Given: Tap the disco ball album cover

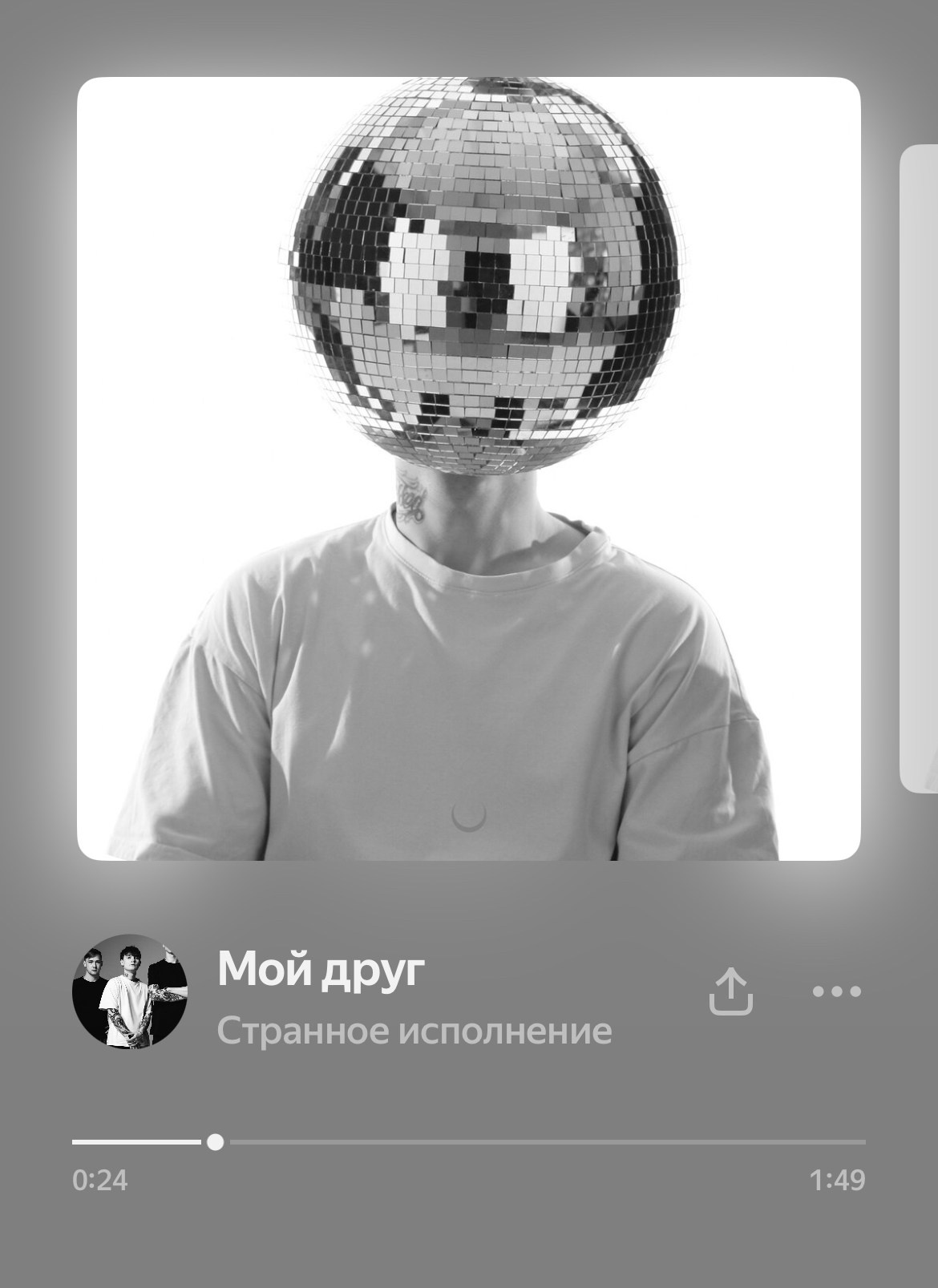Looking at the screenshot, I should 469,469.
